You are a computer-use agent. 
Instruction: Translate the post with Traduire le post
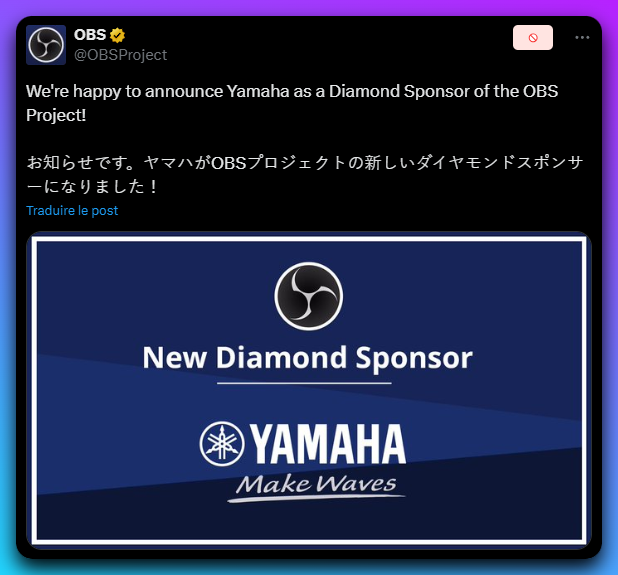coord(72,210)
